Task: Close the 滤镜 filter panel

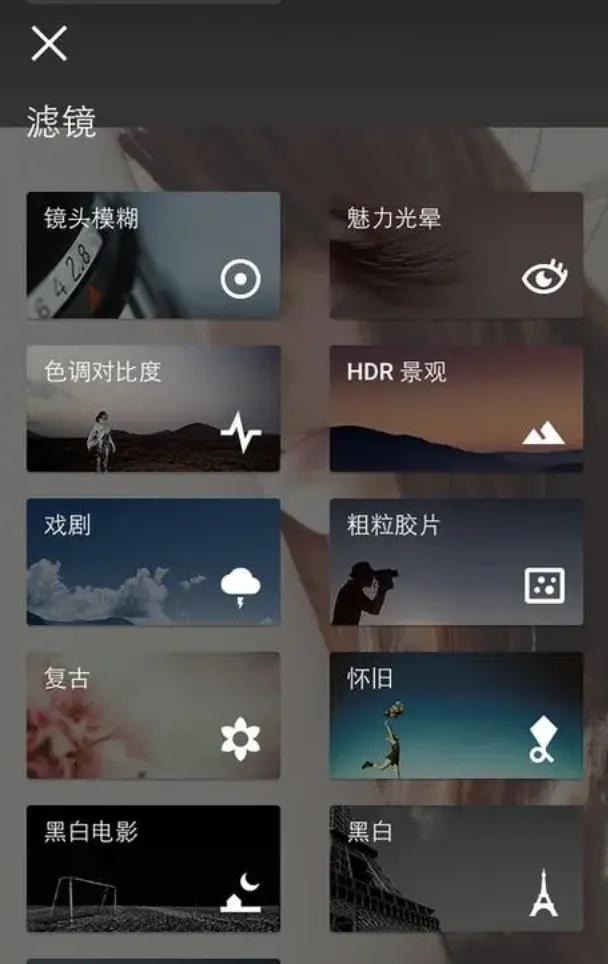Action: pos(49,43)
